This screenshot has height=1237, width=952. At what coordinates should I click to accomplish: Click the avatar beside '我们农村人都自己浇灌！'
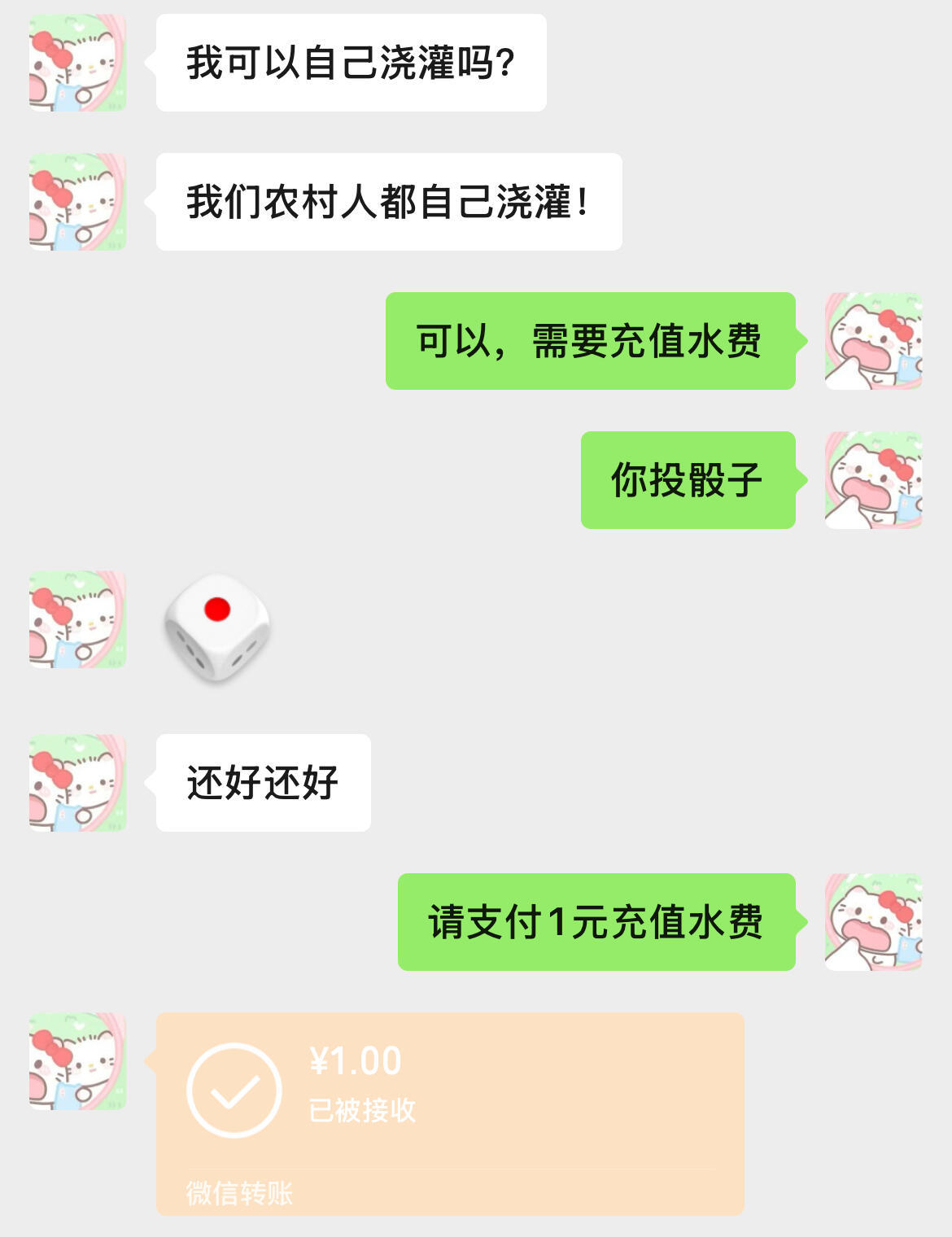[x=77, y=199]
